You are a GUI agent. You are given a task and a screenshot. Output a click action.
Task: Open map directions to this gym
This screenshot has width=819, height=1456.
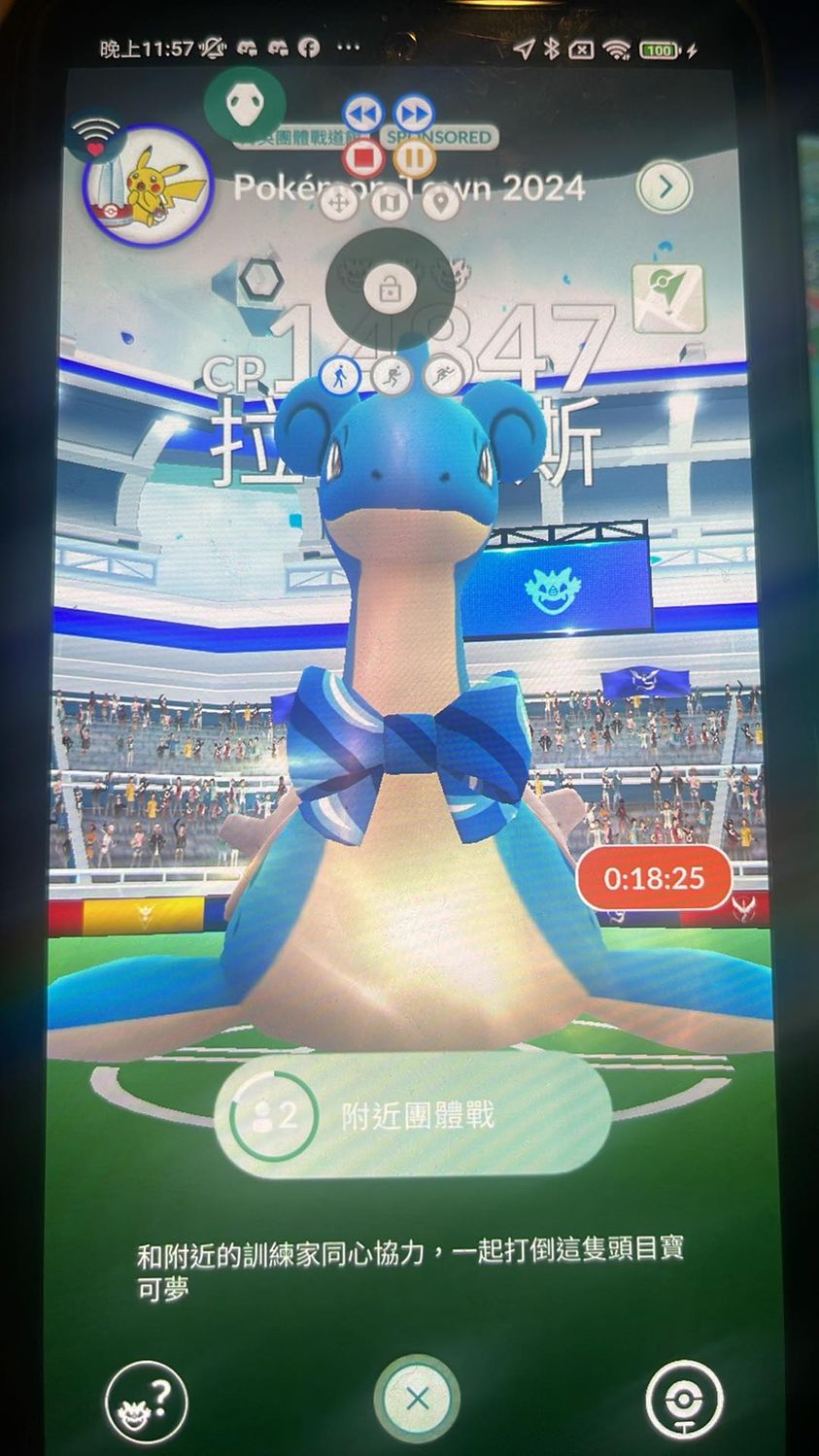pos(667,298)
